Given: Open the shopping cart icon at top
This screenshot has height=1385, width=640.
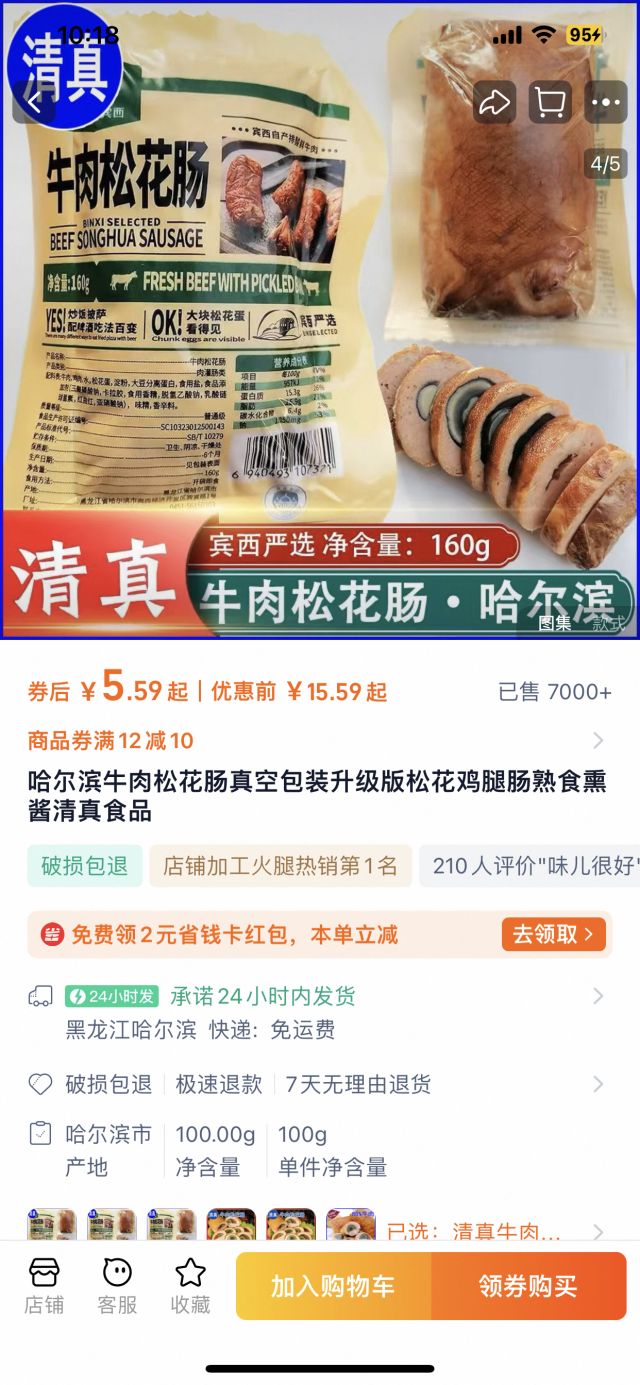Looking at the screenshot, I should click(x=550, y=102).
